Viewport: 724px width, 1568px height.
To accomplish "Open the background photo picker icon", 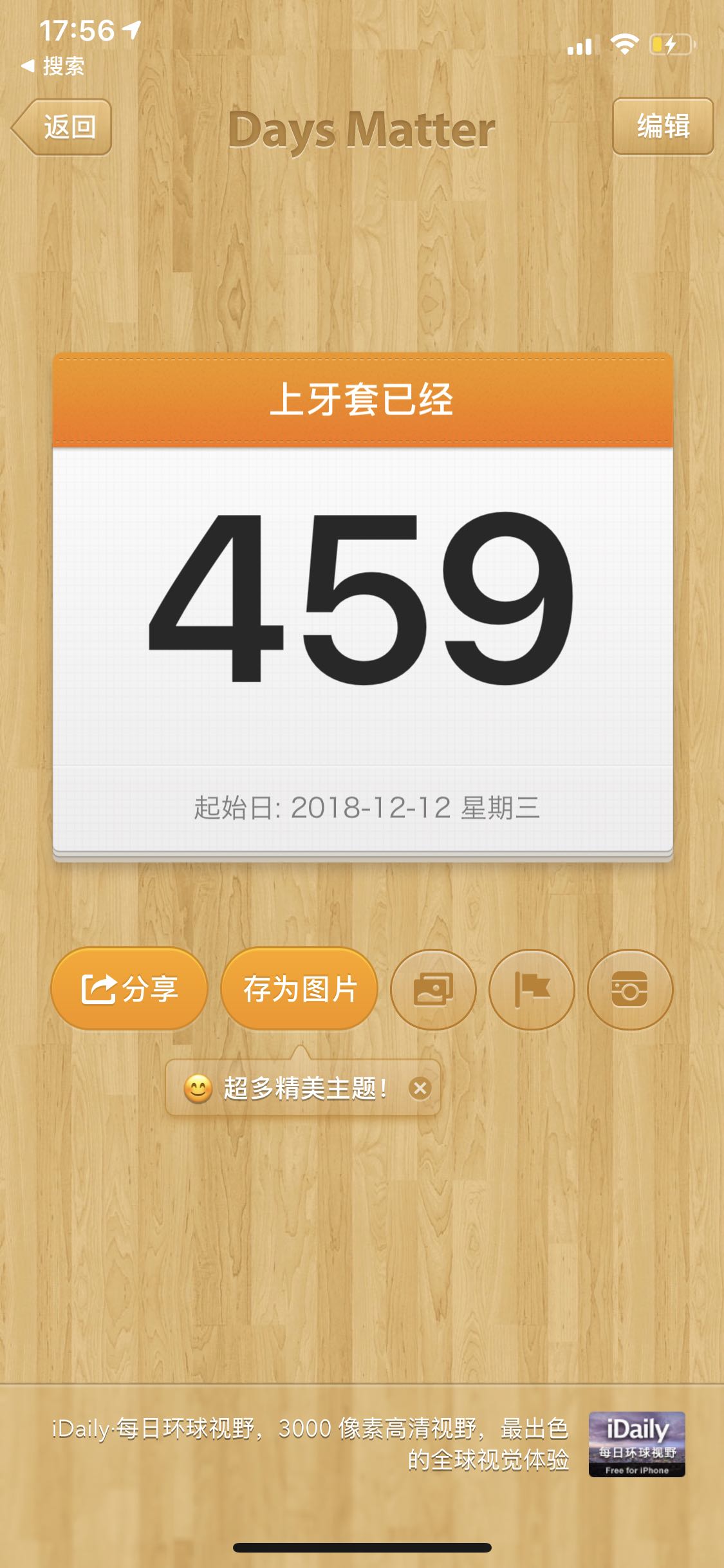I will (433, 989).
